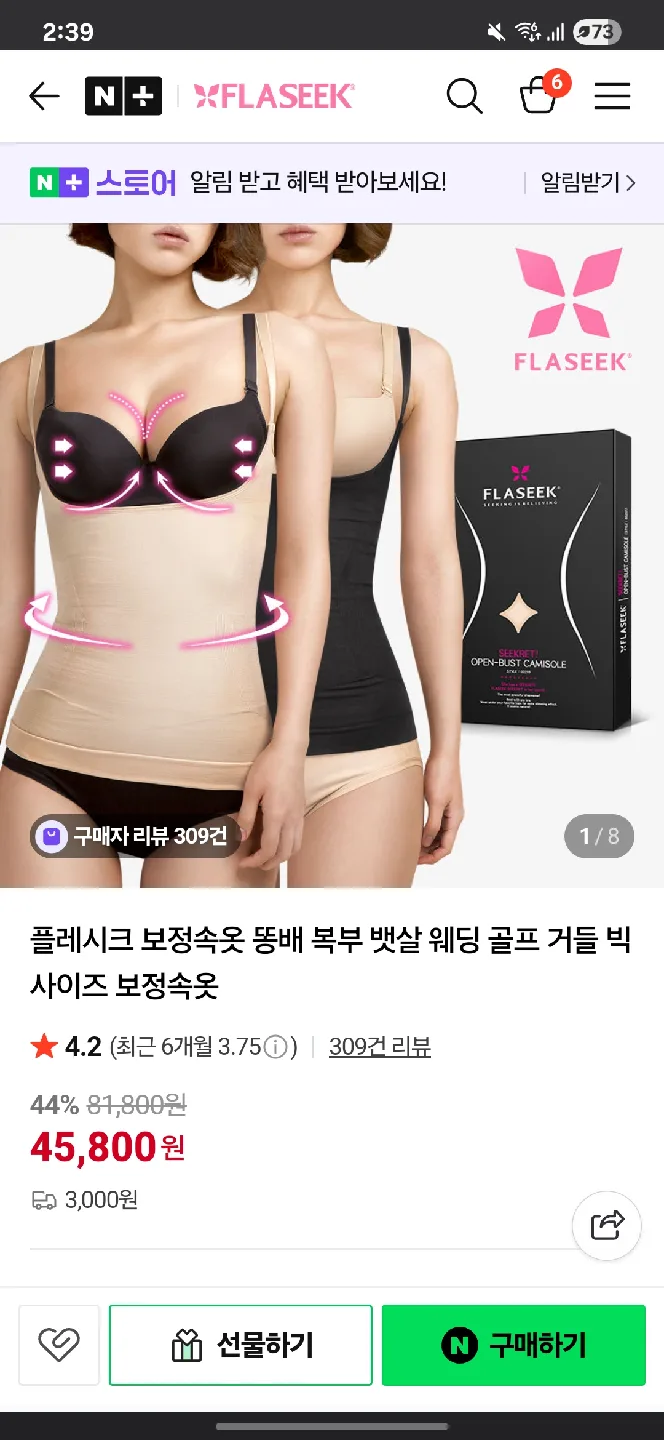Add product to wishlist with heart icon
This screenshot has width=664, height=1440.
59,1345
